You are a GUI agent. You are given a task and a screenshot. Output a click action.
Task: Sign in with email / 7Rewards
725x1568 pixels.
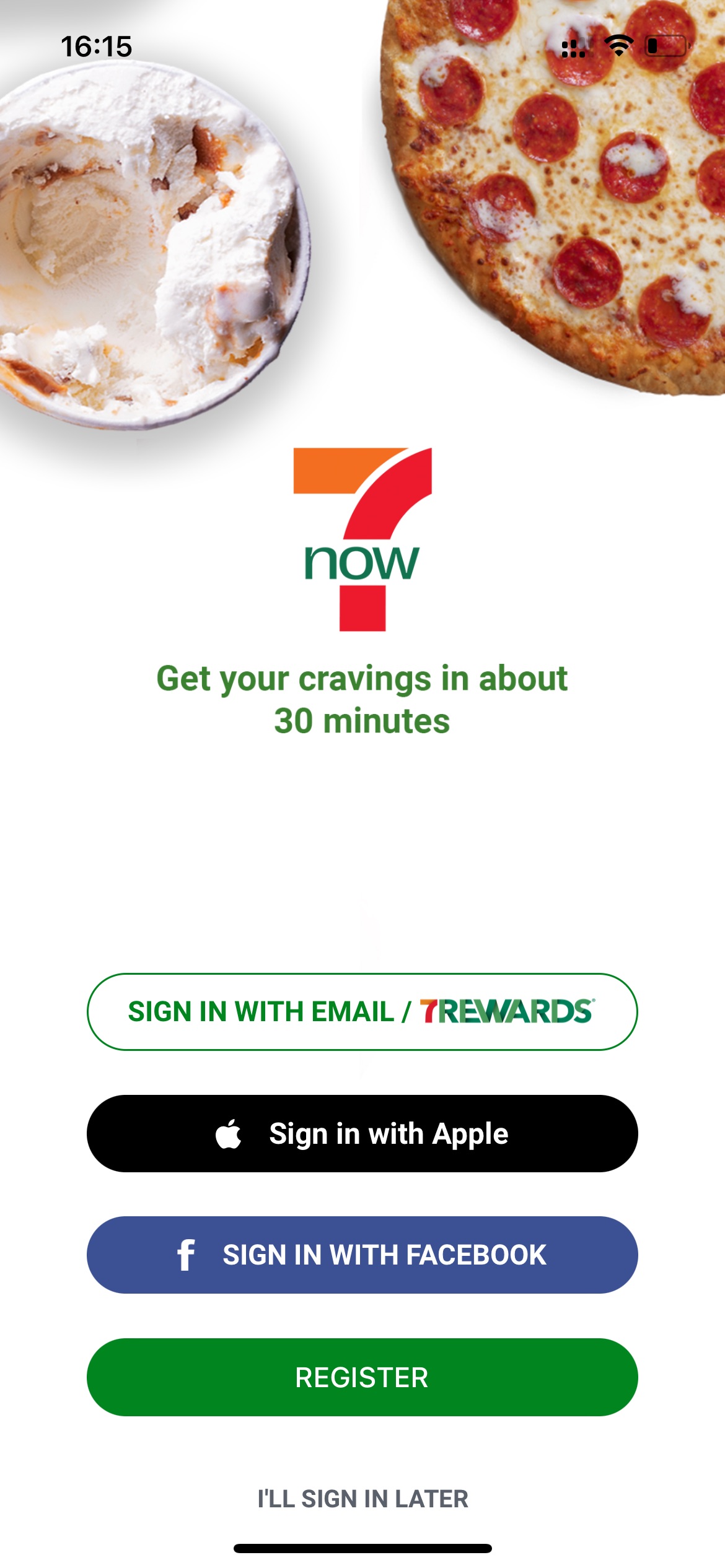[362, 1011]
